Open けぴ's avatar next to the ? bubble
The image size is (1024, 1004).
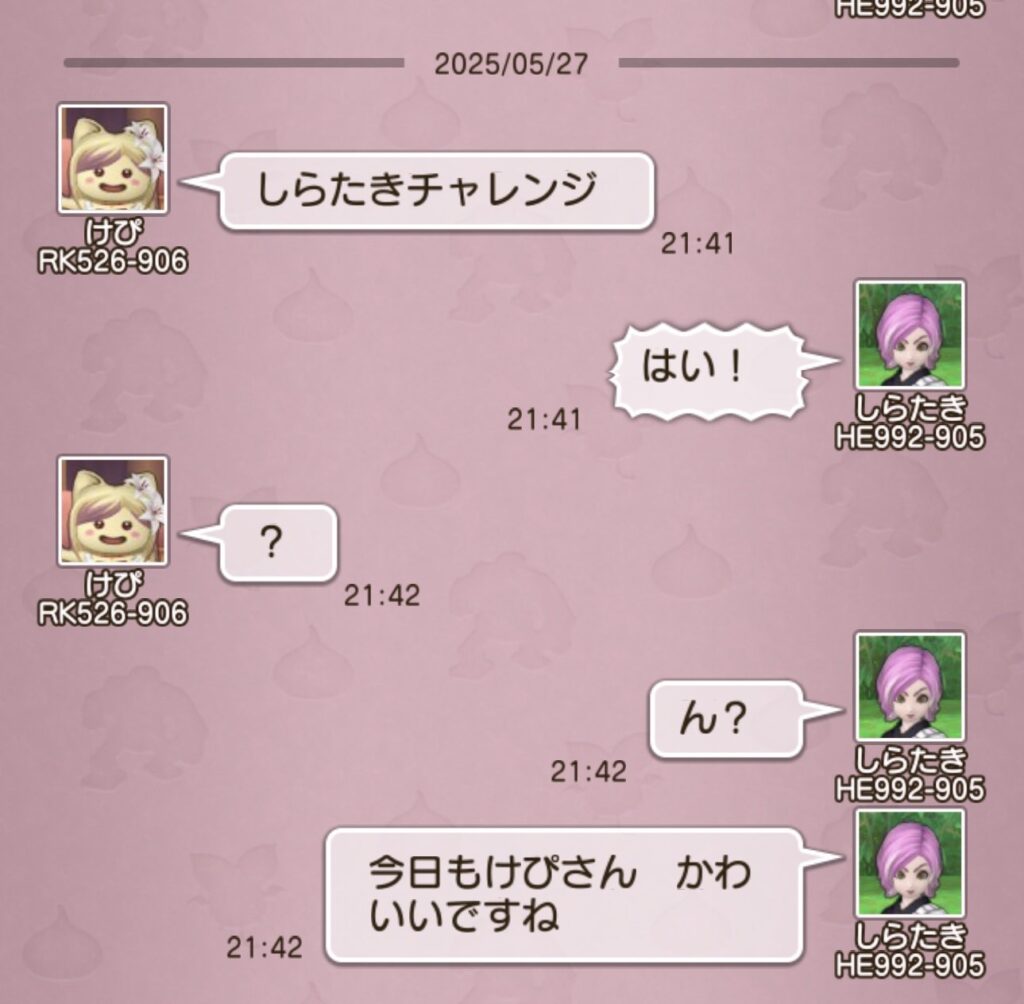[112, 510]
